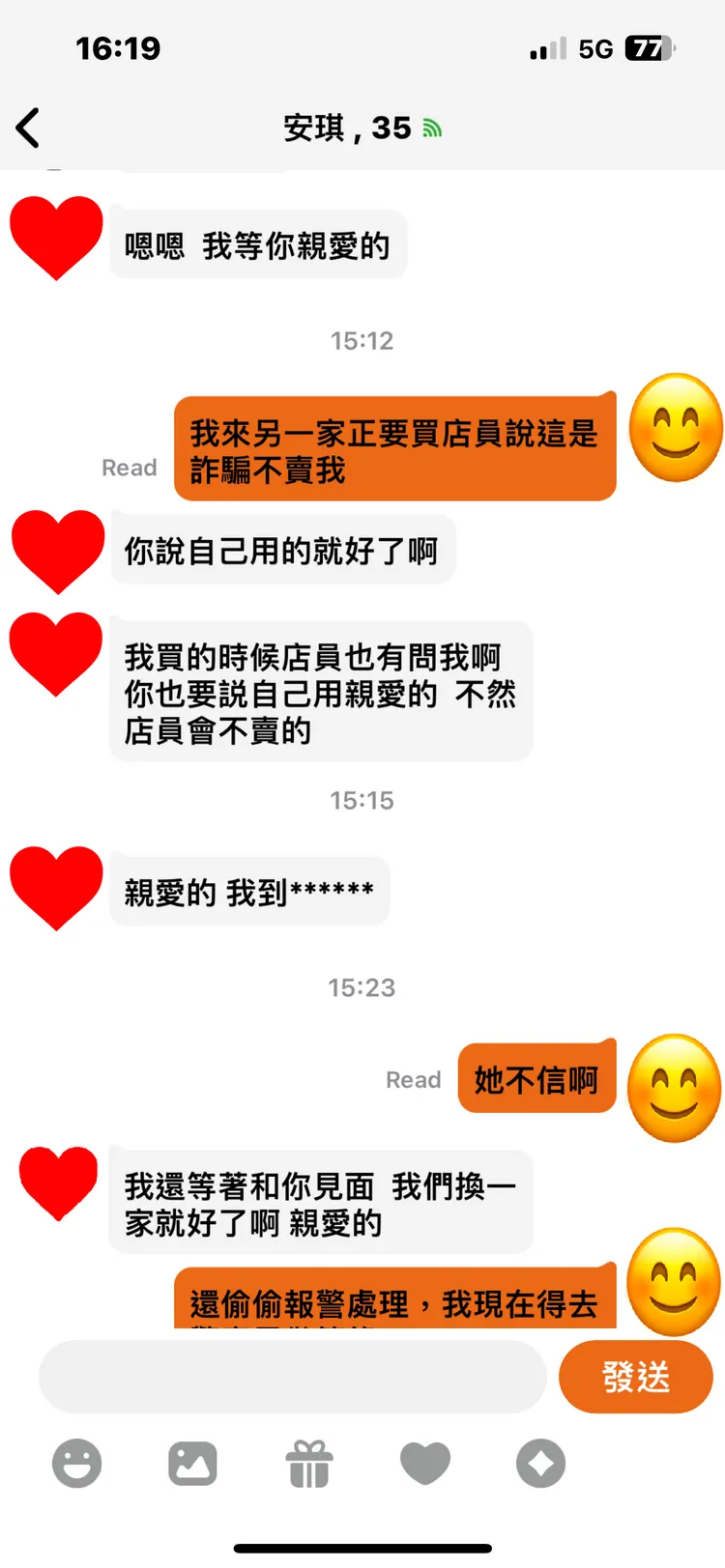Open the photo gallery icon
This screenshot has height=1568, width=725.
pyautogui.click(x=193, y=1463)
